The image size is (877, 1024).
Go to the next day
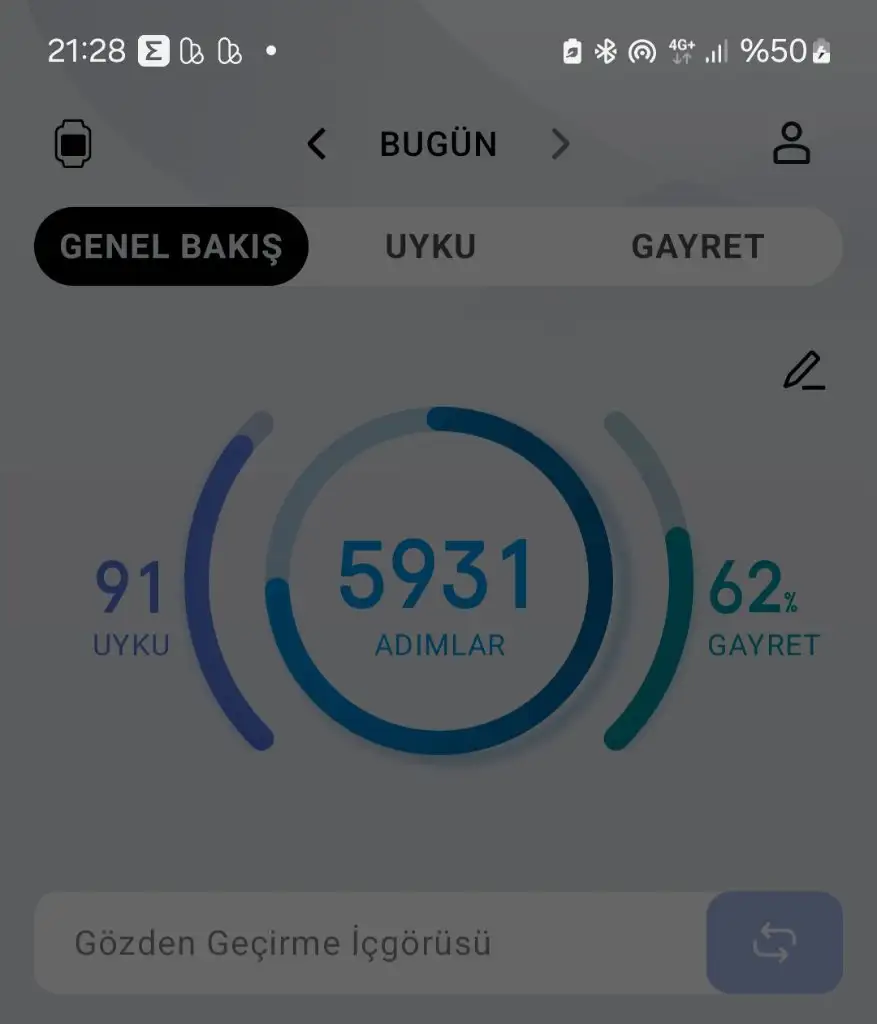pyautogui.click(x=560, y=145)
